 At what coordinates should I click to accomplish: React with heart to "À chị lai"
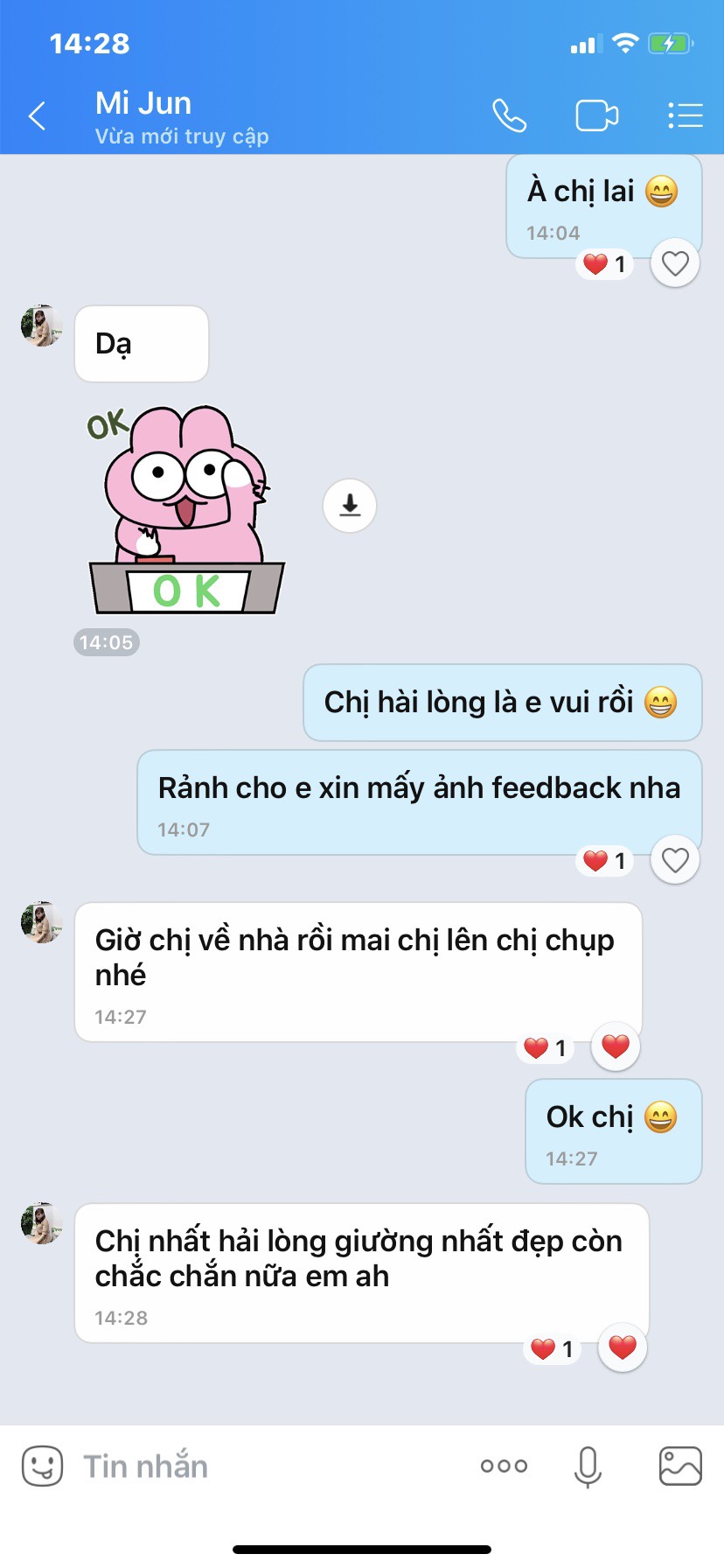click(x=675, y=263)
